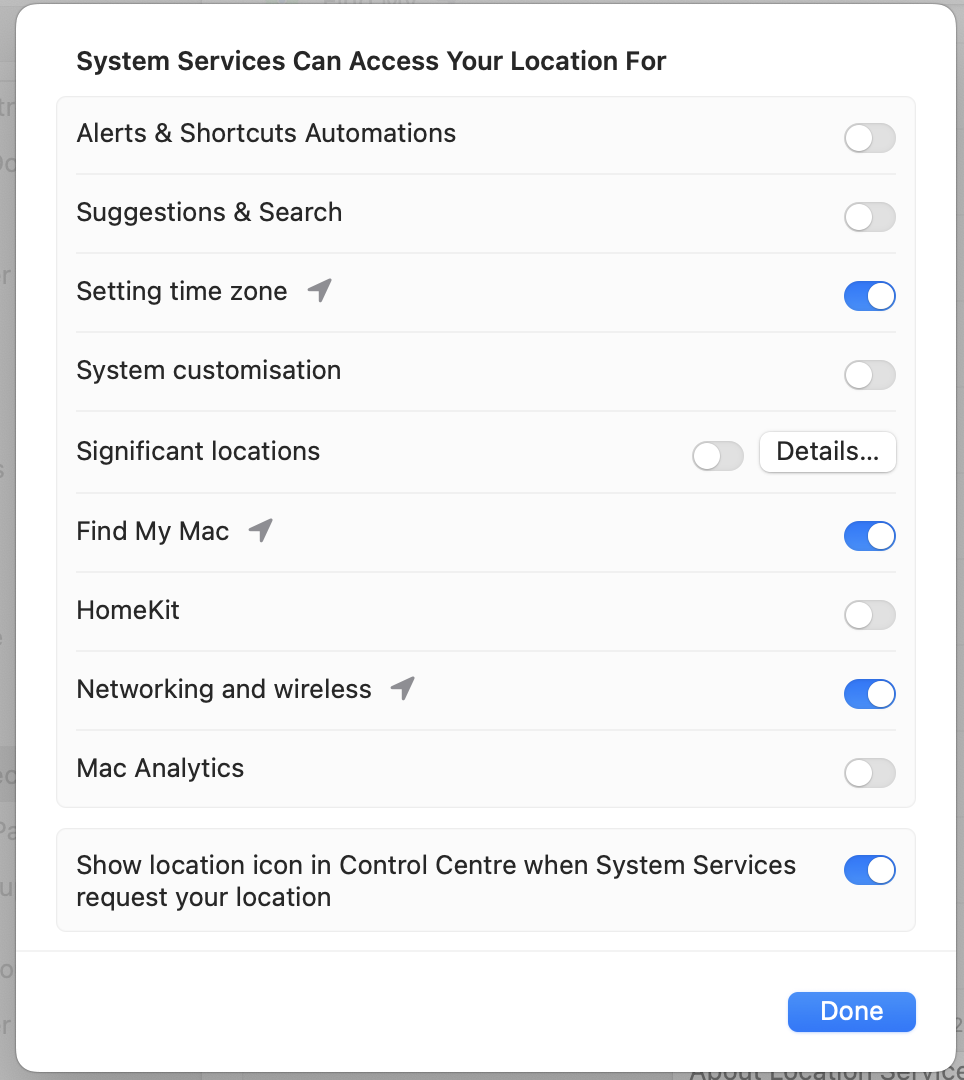Turn on Suggestions & Search

(870, 217)
